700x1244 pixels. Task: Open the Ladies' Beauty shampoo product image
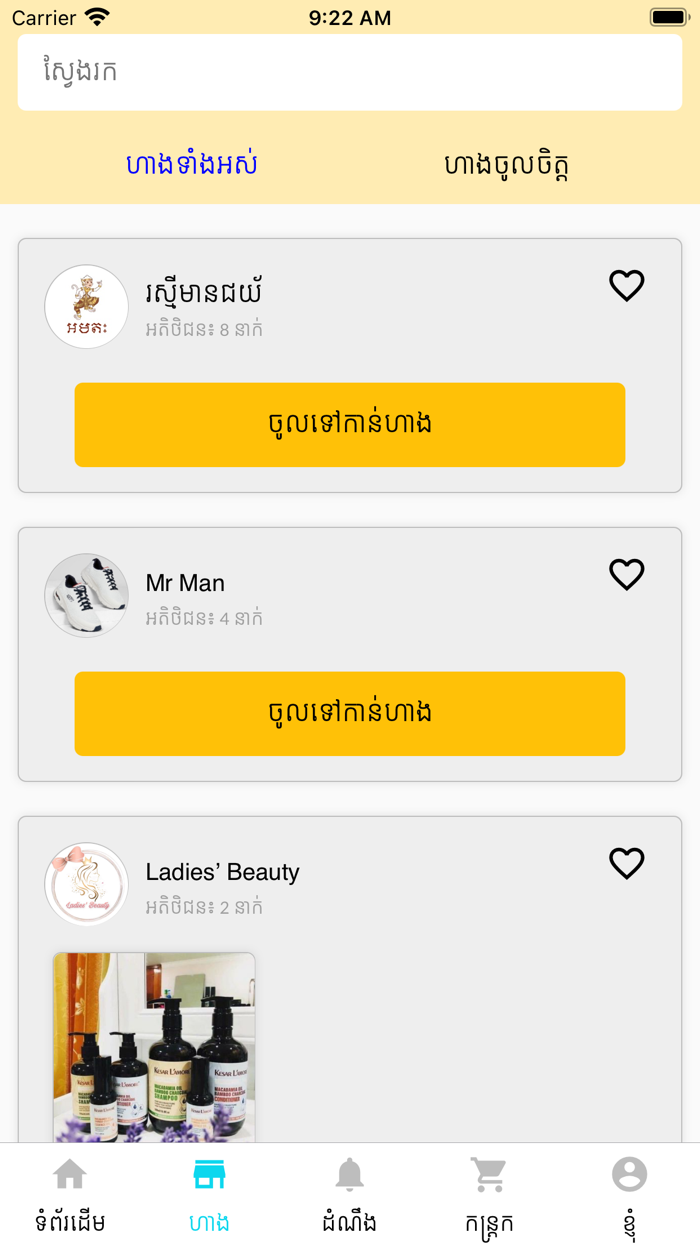pos(154,1046)
